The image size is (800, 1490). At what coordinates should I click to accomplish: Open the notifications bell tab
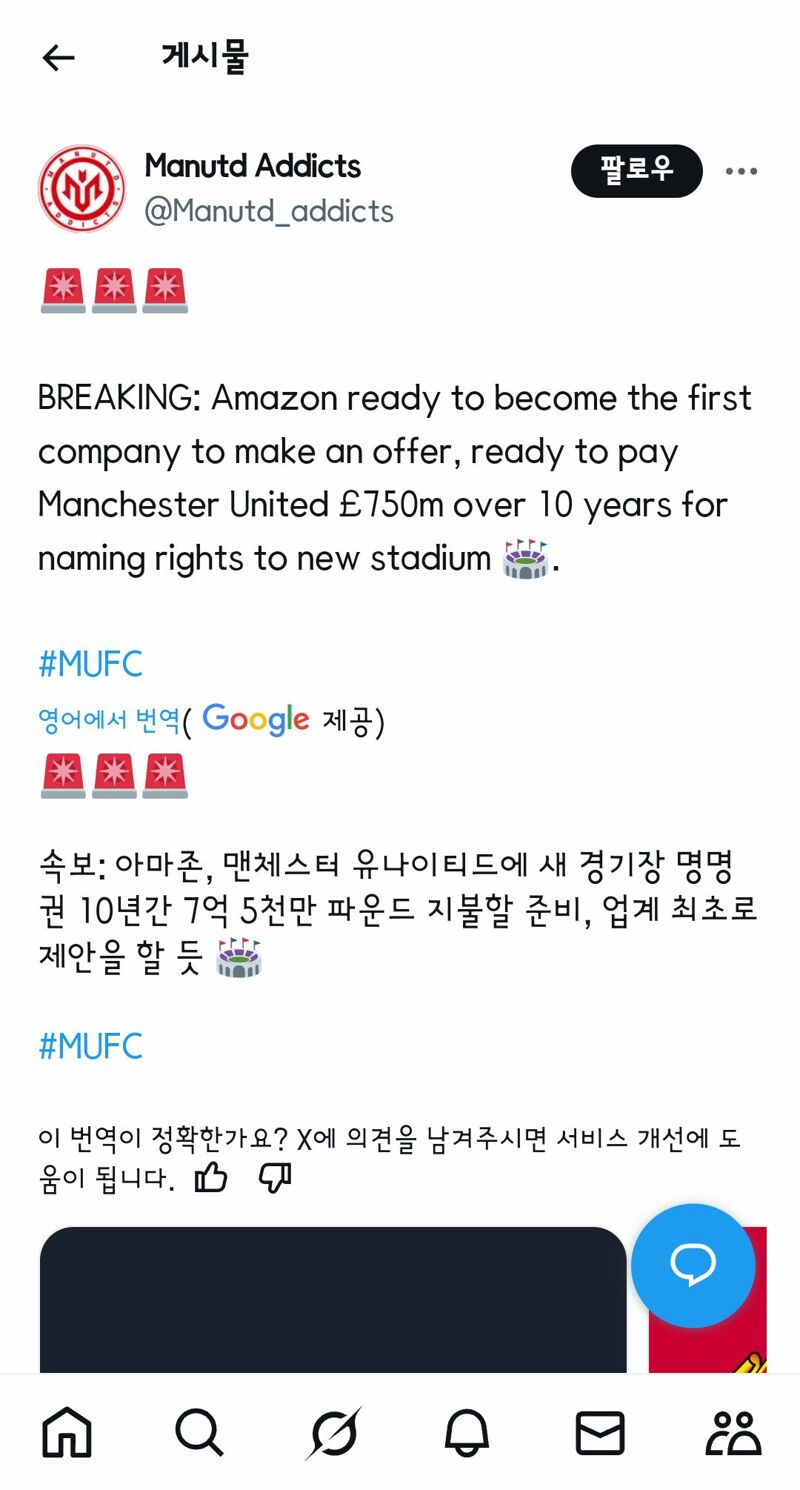(467, 1433)
